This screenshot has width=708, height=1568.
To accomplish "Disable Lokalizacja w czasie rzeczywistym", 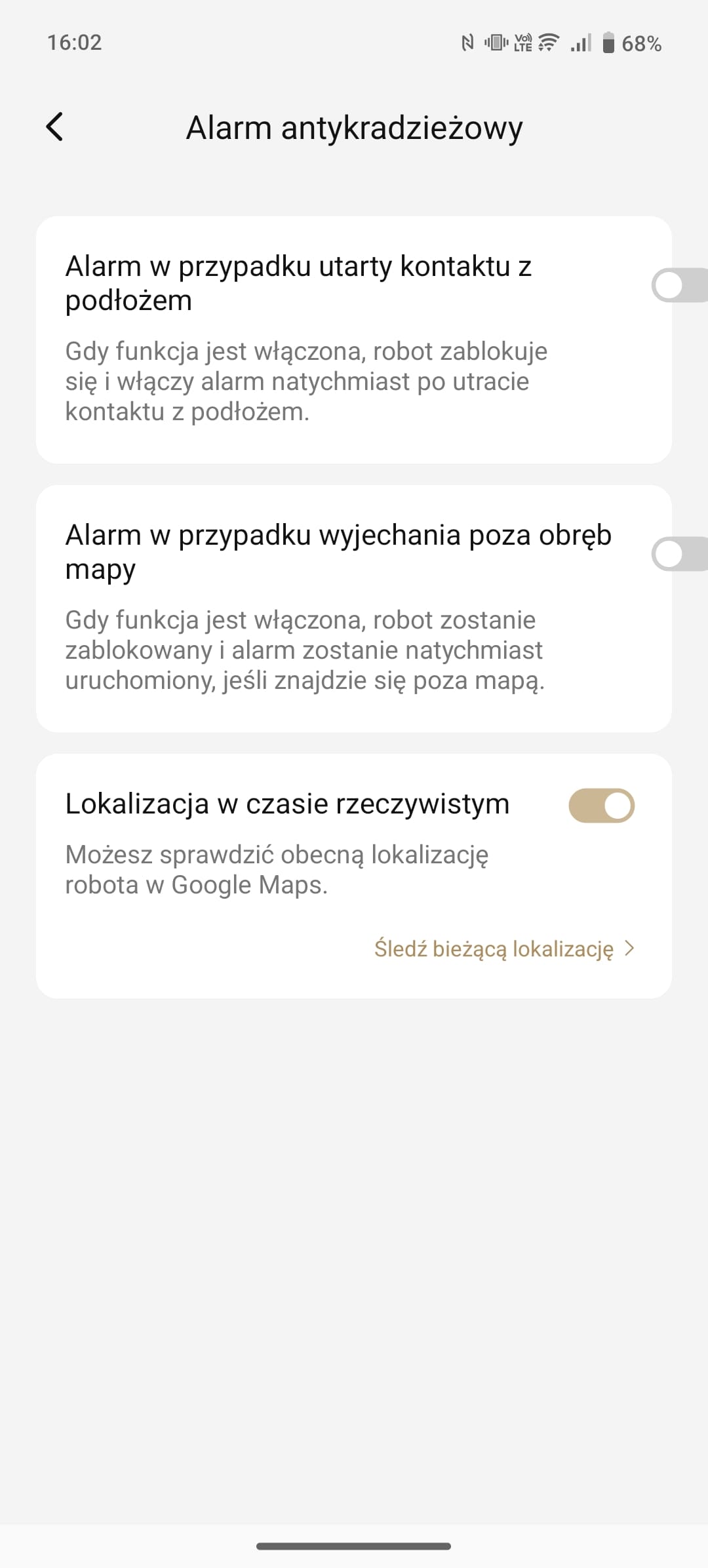I will (601, 805).
